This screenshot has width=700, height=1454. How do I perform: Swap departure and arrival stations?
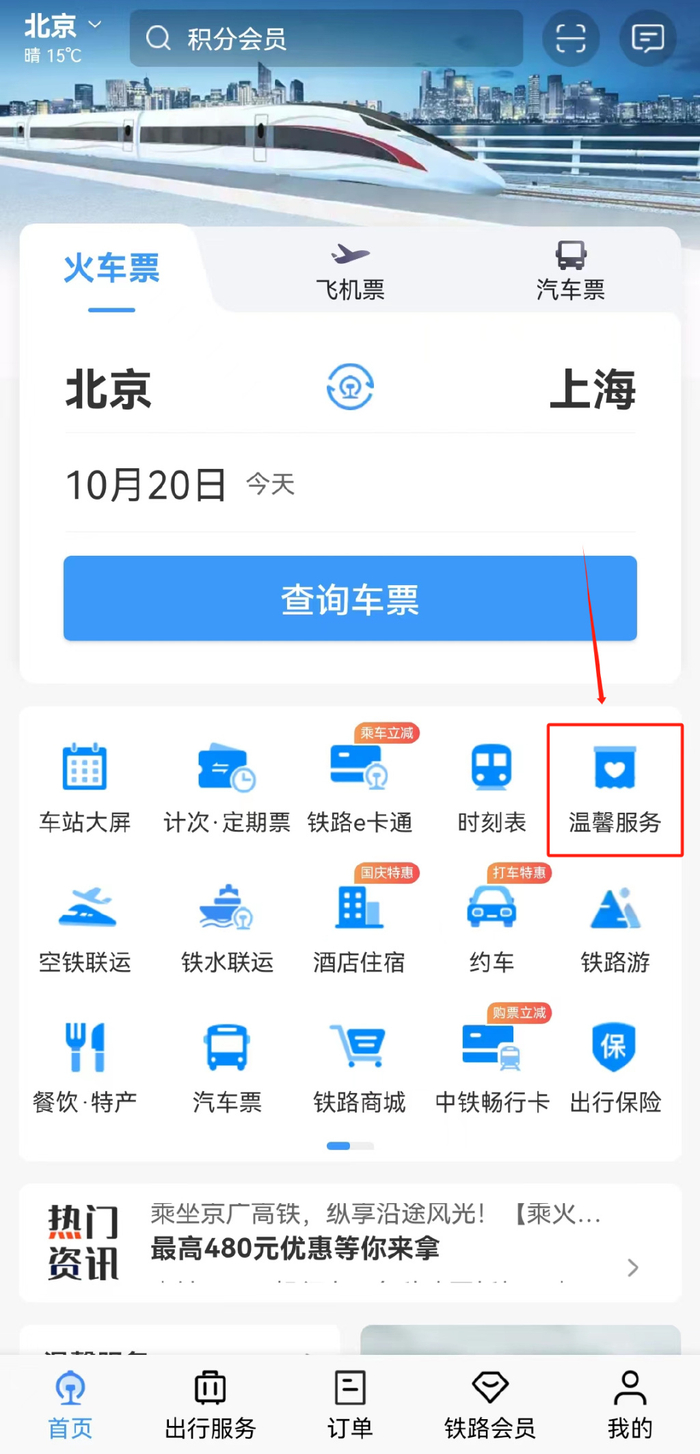click(350, 388)
